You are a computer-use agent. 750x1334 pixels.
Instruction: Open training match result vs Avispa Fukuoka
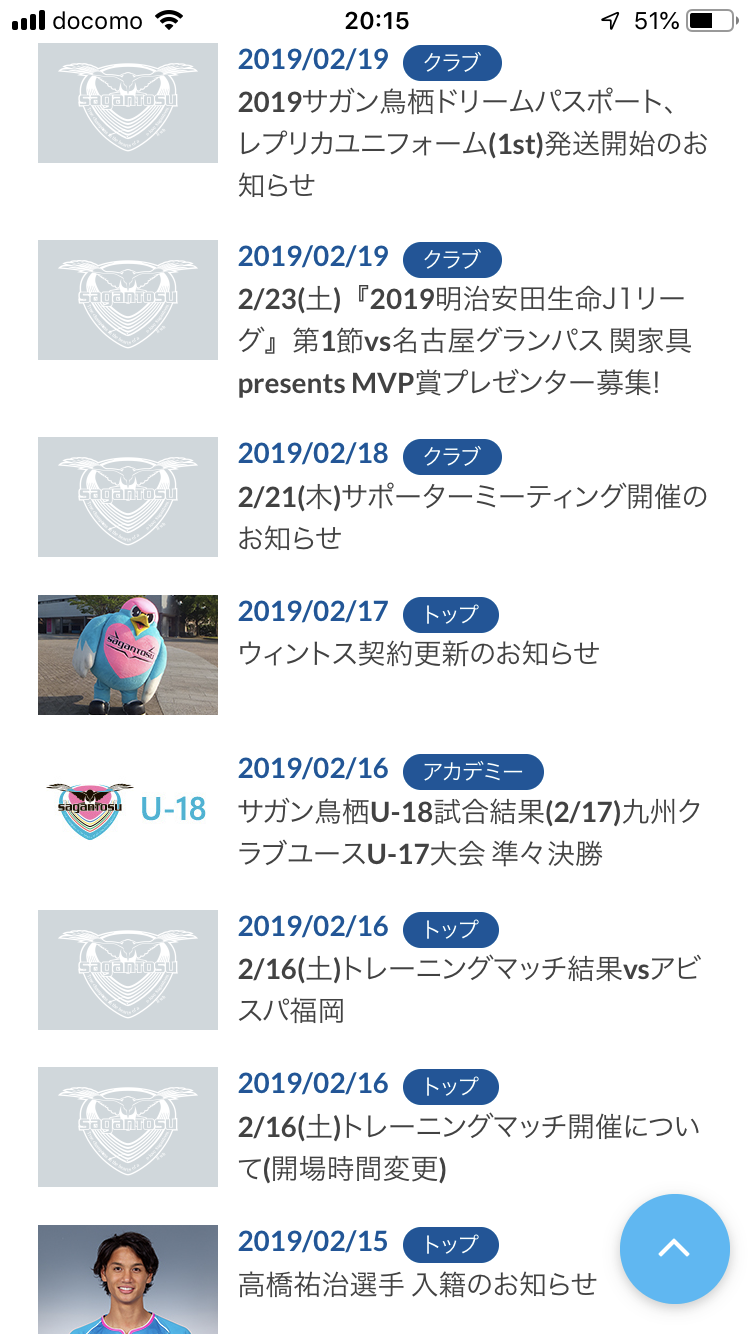470,989
